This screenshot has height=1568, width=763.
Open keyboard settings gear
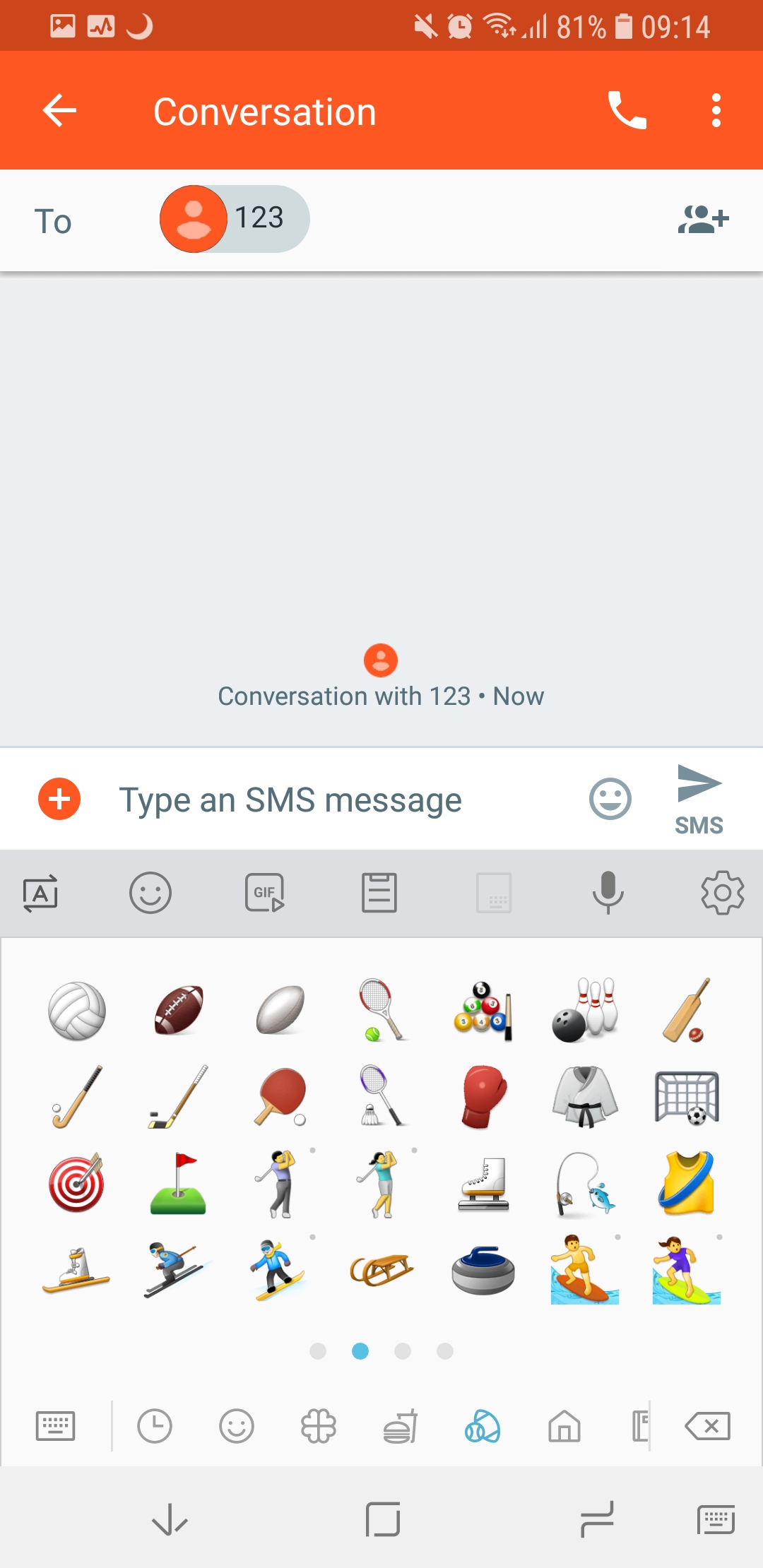point(722,893)
